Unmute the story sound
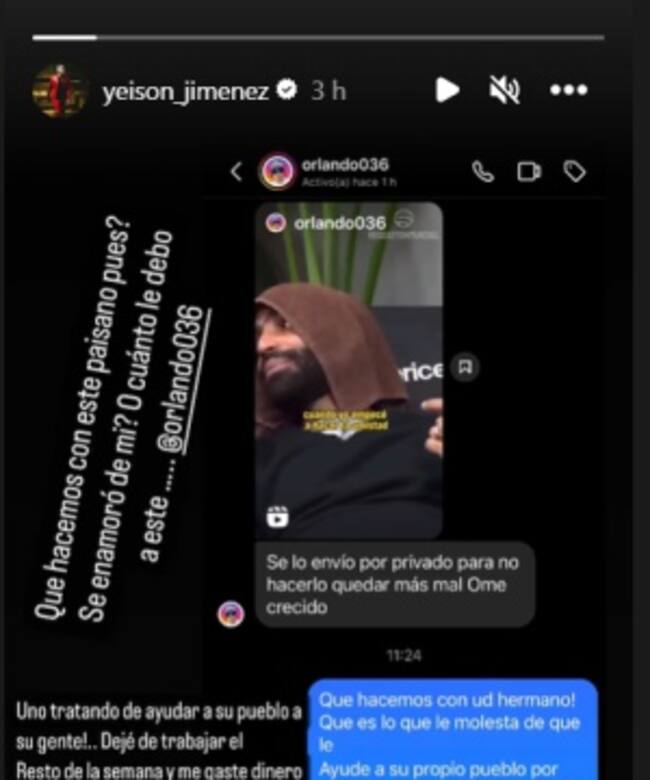The image size is (650, 780). [503, 91]
